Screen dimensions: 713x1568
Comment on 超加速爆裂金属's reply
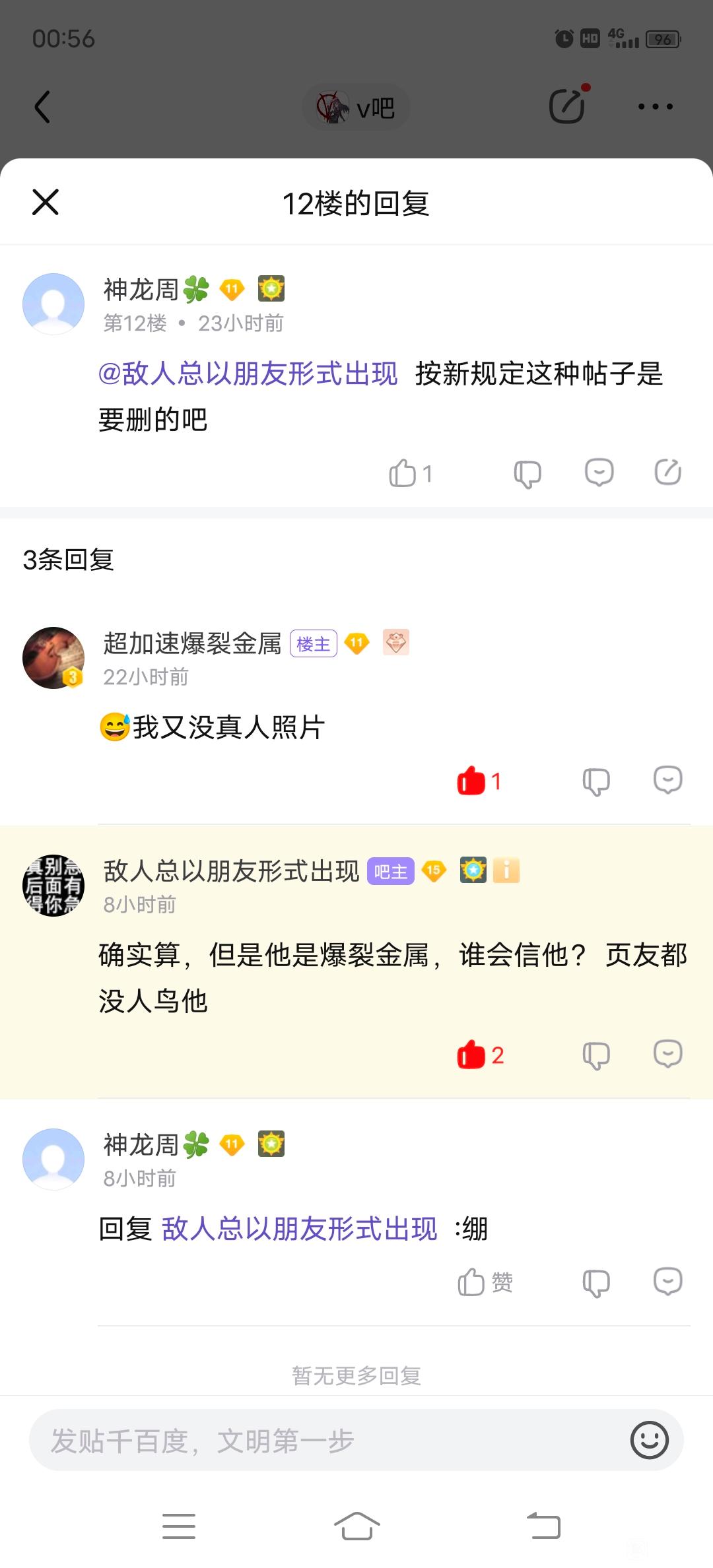tap(667, 780)
